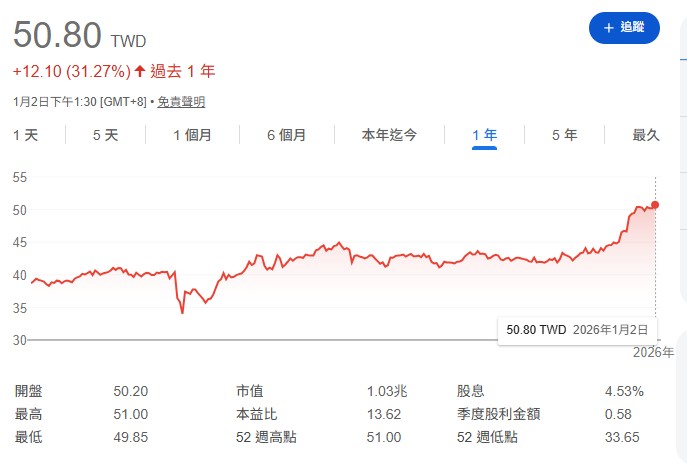
Task: Switch to the 6 個月 range
Action: coord(286,135)
